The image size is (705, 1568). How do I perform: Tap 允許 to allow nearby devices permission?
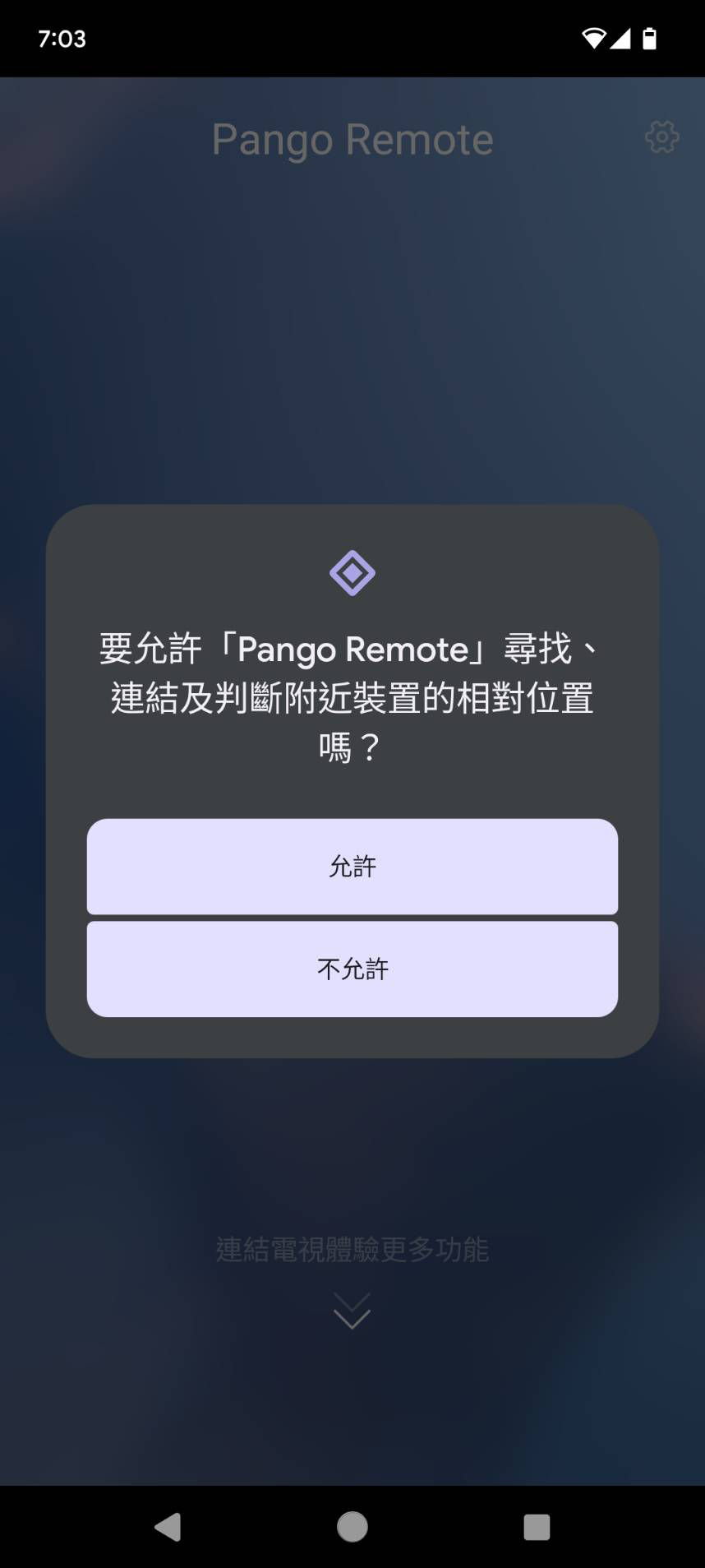352,866
